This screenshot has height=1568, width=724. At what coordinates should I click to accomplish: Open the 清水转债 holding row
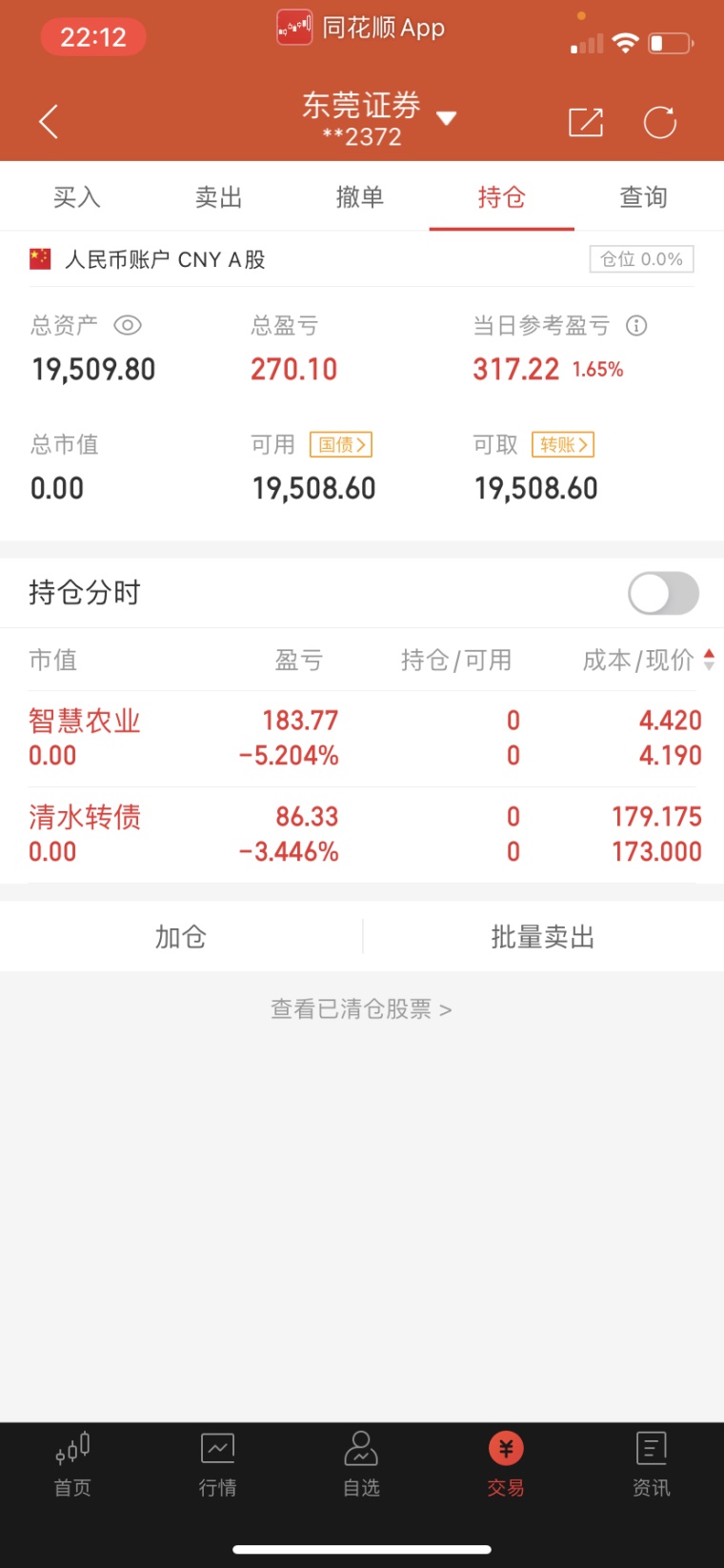pos(362,835)
